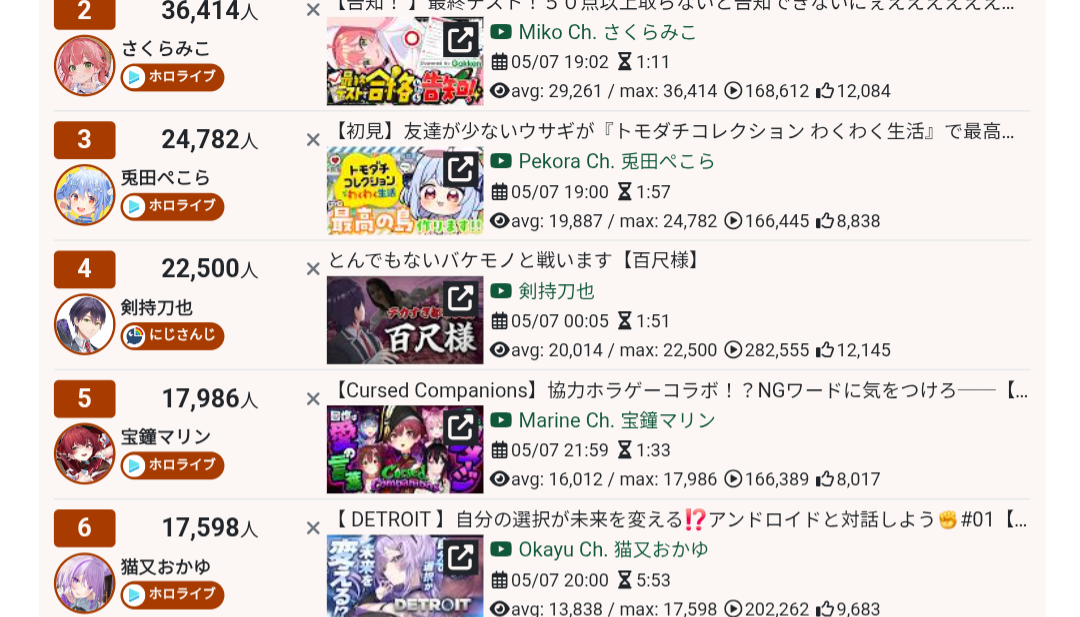Select the ホロライブ tag under 宝鐘マリン
Viewport: 1080px width, 617px height.
coord(172,465)
